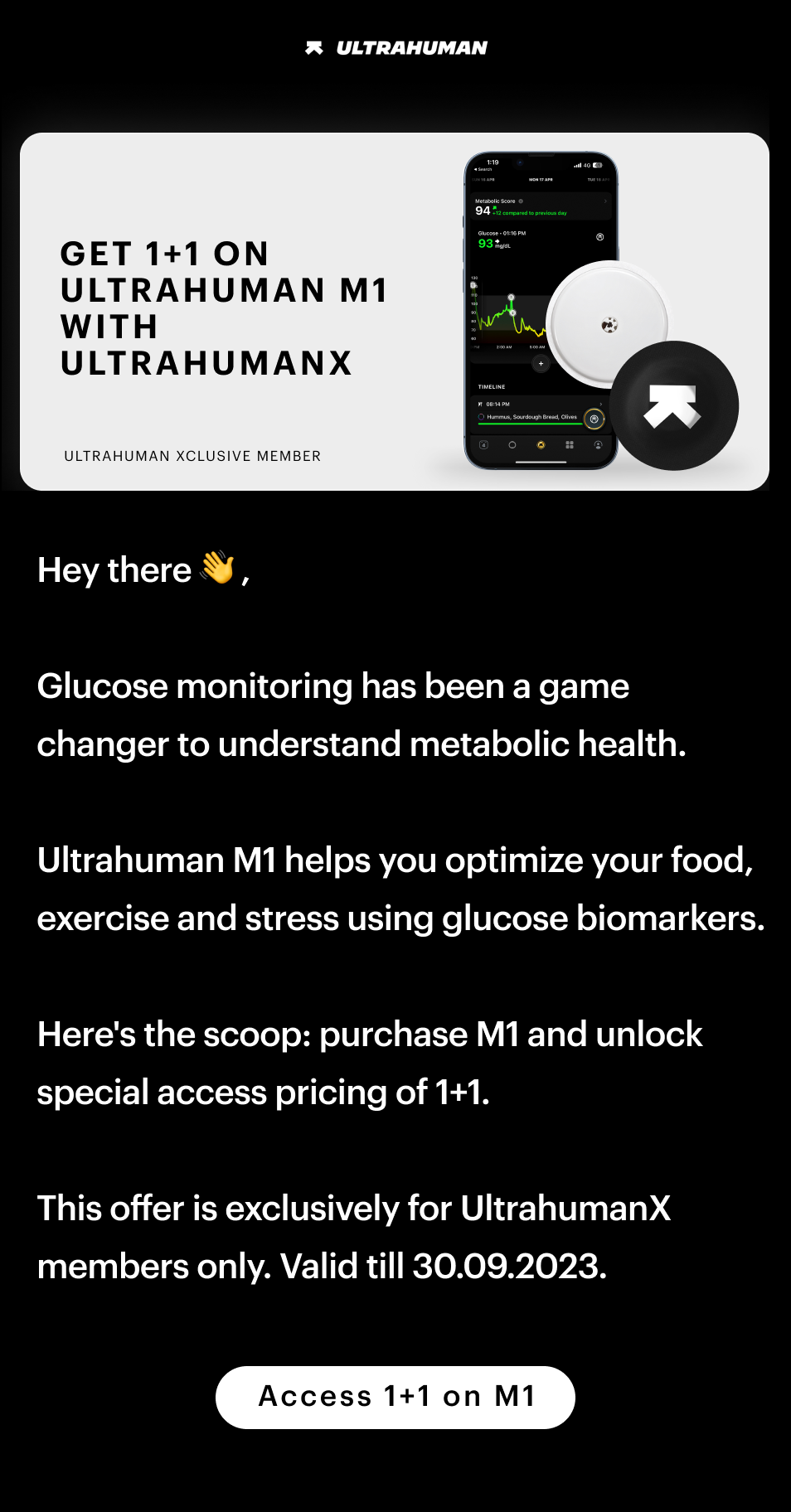Tap the peak marker on the glucose graph
The height and width of the screenshot is (1512, 791).
tap(512, 298)
